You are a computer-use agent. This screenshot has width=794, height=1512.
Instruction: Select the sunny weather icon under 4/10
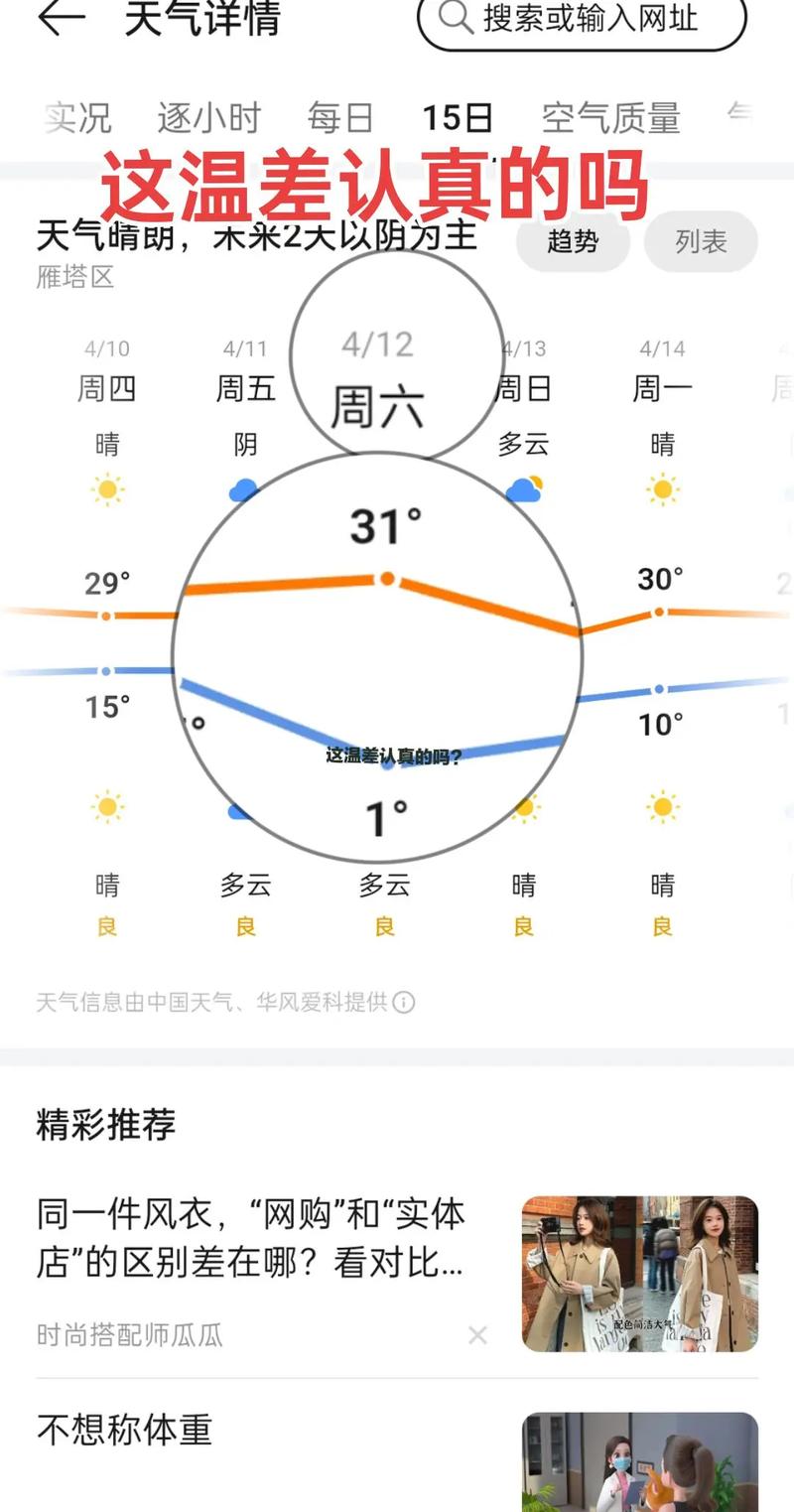click(x=105, y=488)
